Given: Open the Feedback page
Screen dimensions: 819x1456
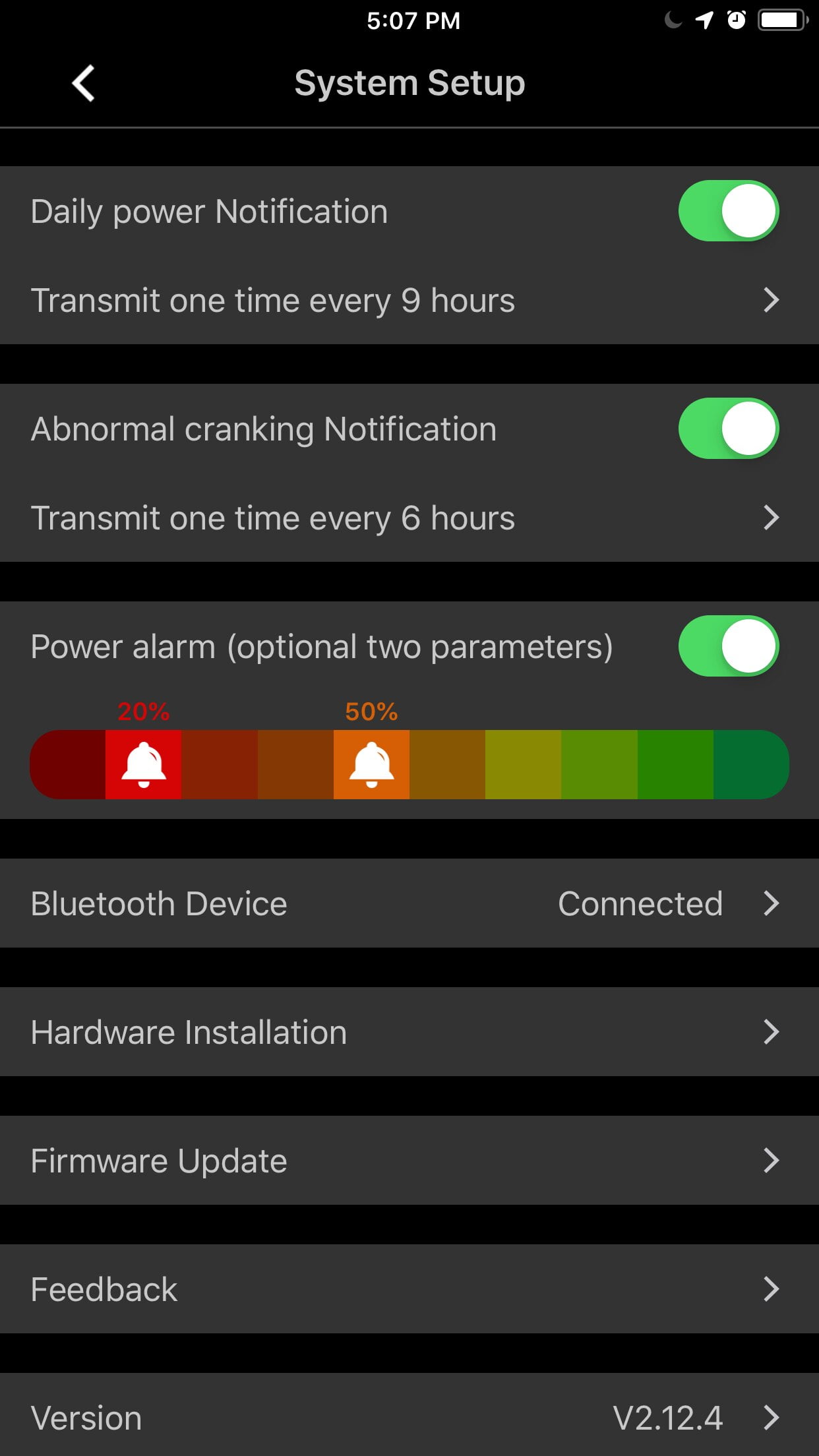Looking at the screenshot, I should coord(409,1289).
